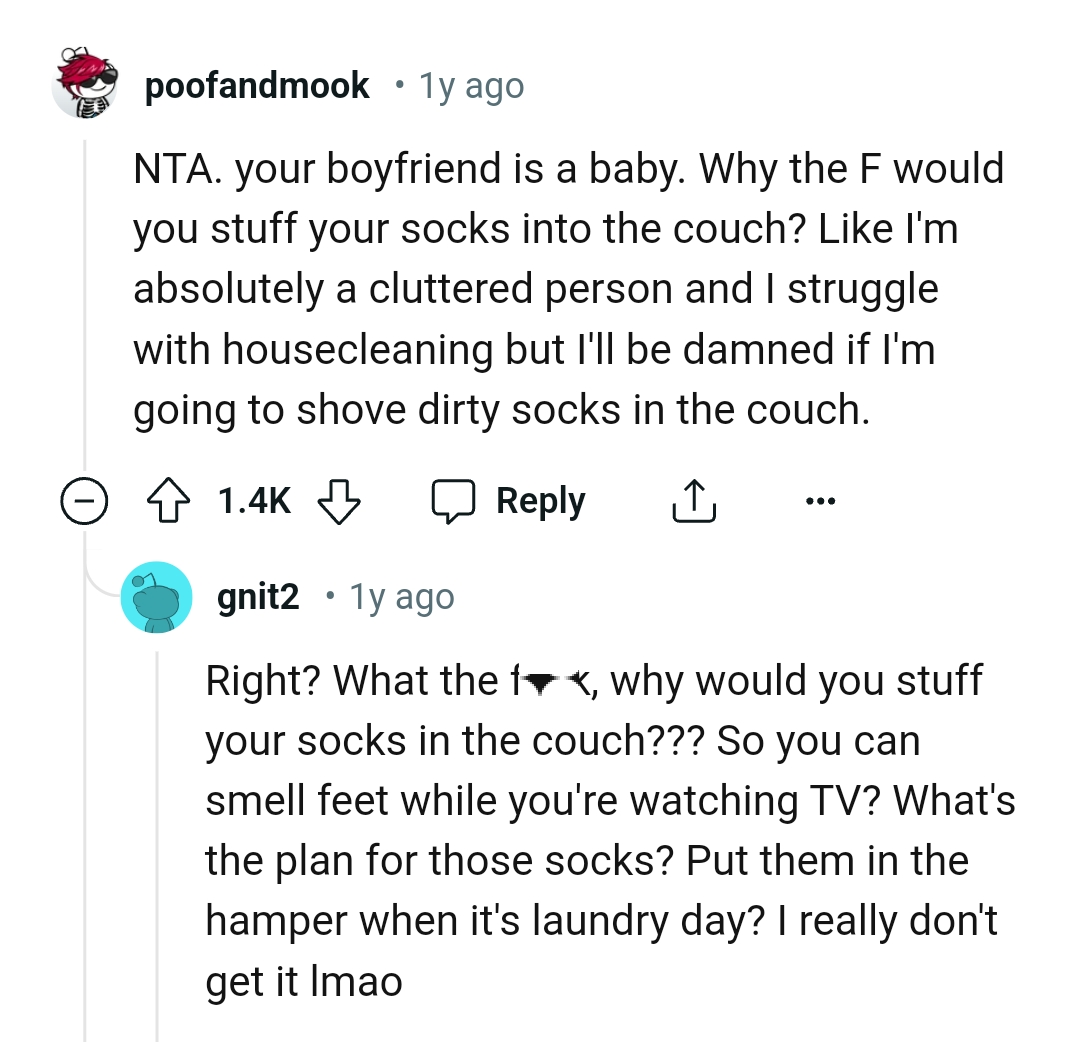Screen dimensions: 1080x1042
Task: Collapse poofandmook's comment thread
Action: click(84, 501)
